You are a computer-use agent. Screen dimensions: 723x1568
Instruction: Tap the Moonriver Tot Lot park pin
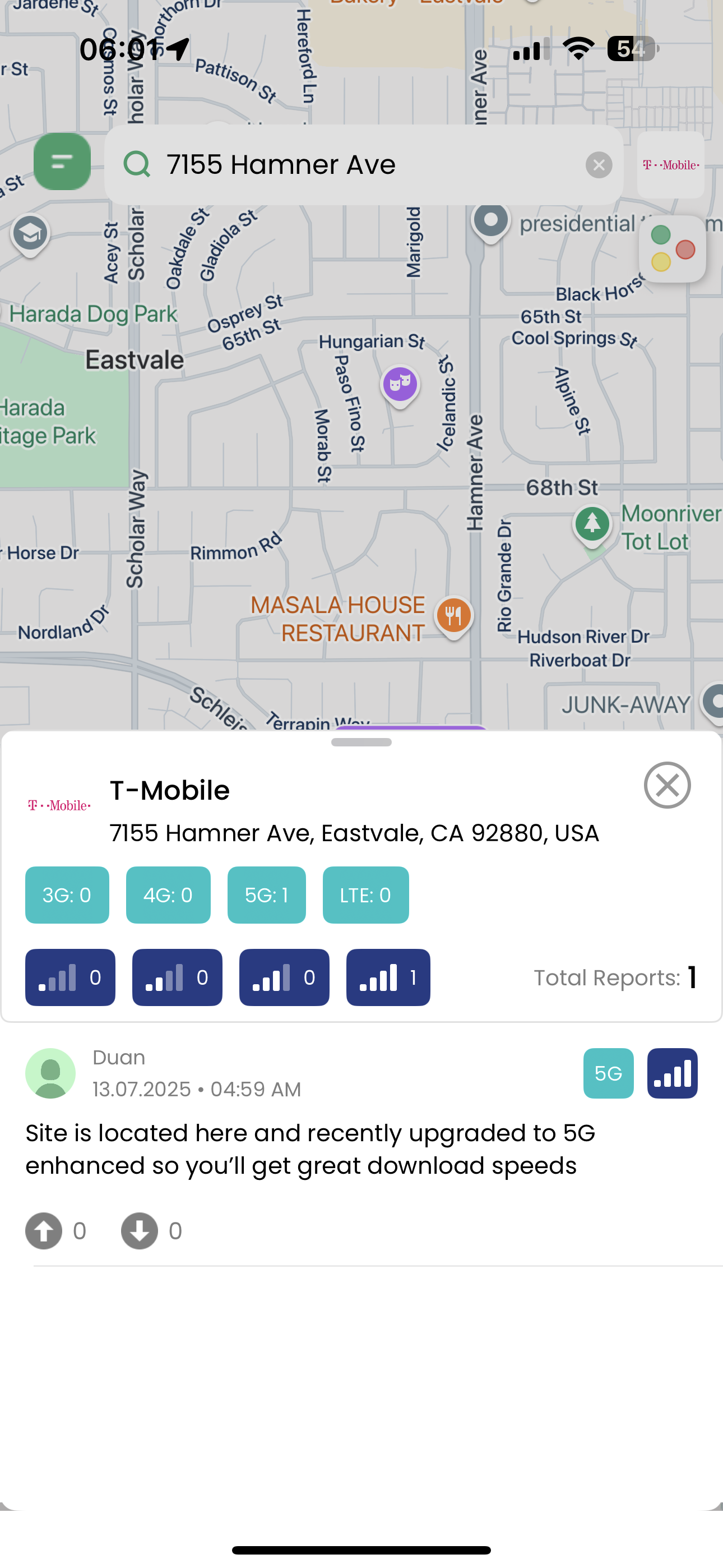click(592, 523)
